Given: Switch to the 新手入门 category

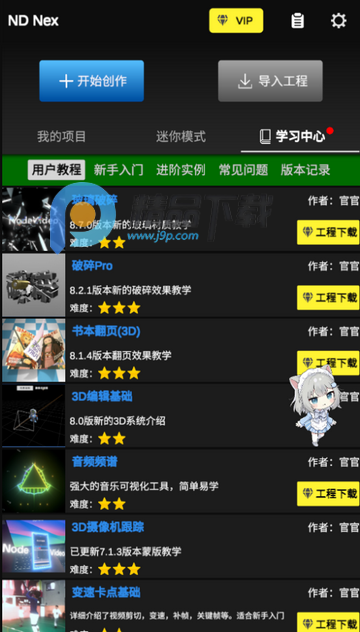Looking at the screenshot, I should (119, 170).
